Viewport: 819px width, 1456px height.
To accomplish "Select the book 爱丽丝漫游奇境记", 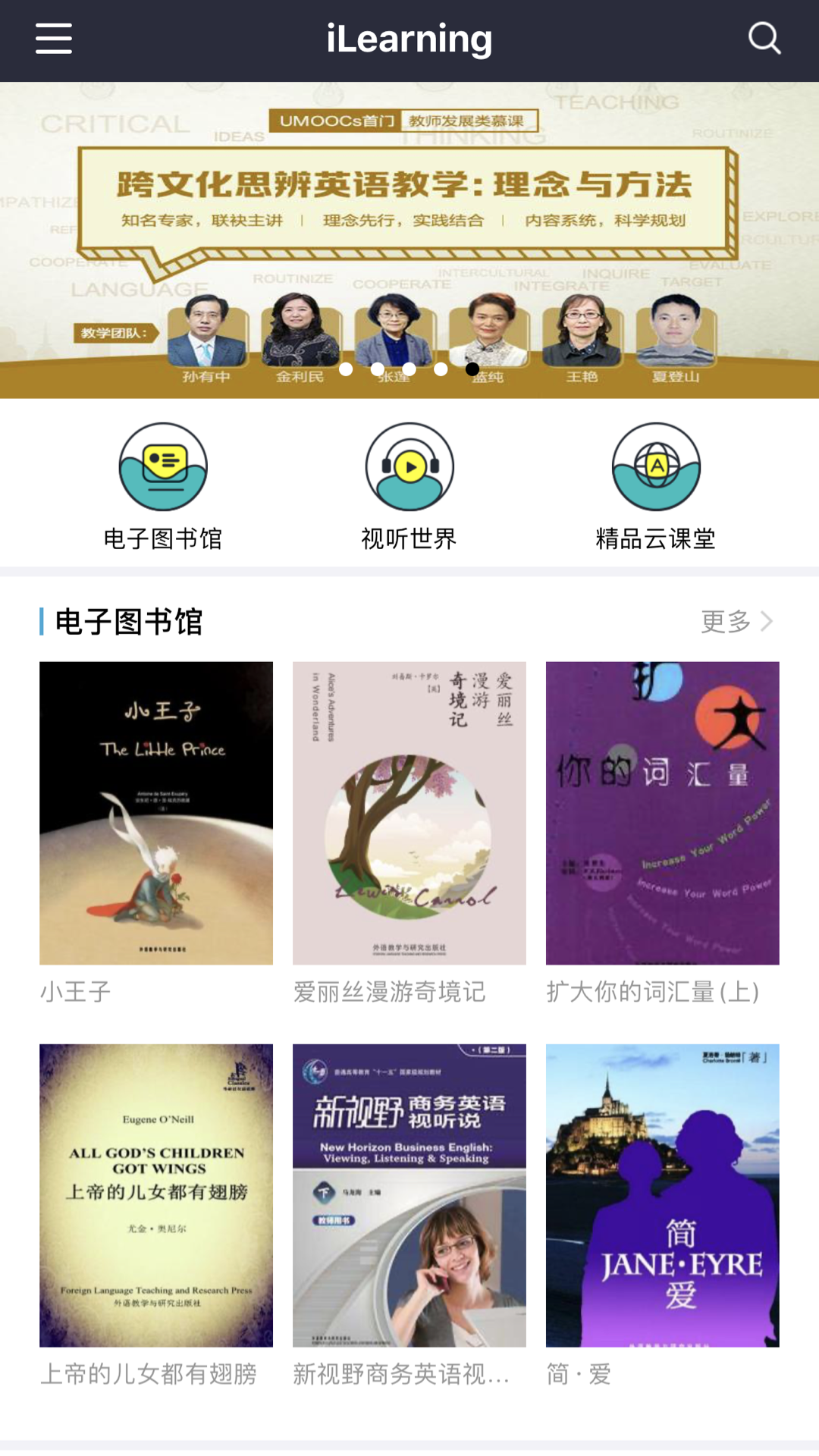I will 409,813.
